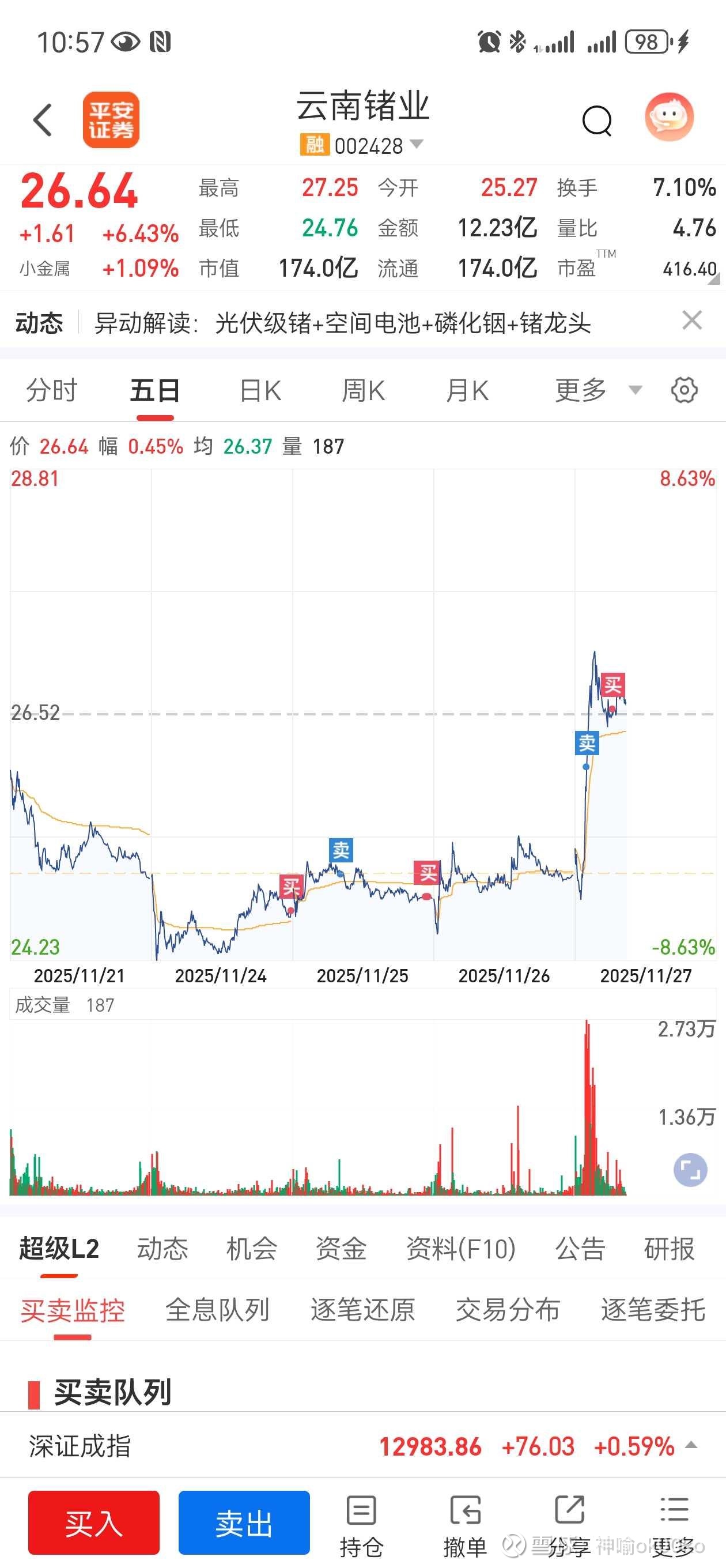Screen dimensions: 726x1568
Task: Open the 资料(F10) tab
Action: point(461,1249)
